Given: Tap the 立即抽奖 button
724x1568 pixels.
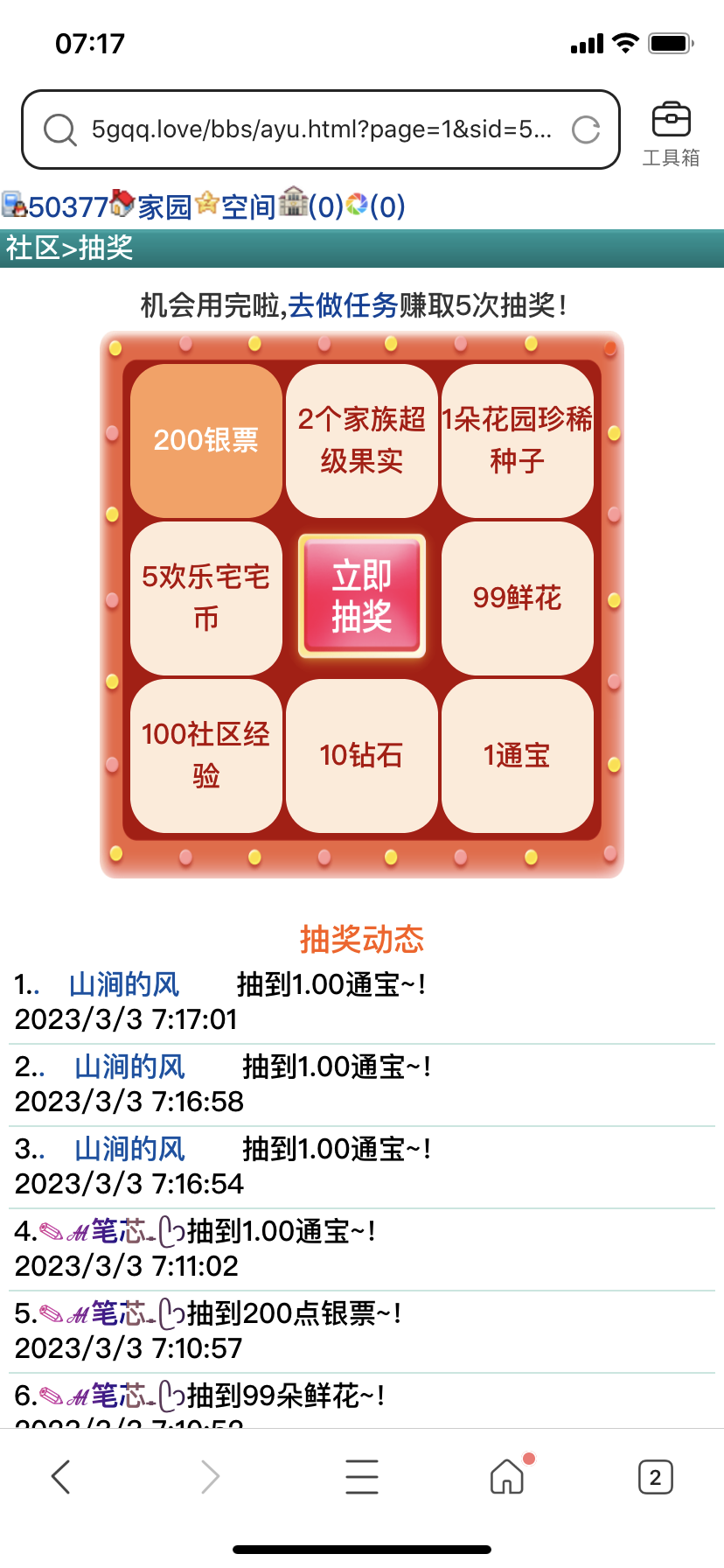Looking at the screenshot, I should click(361, 596).
